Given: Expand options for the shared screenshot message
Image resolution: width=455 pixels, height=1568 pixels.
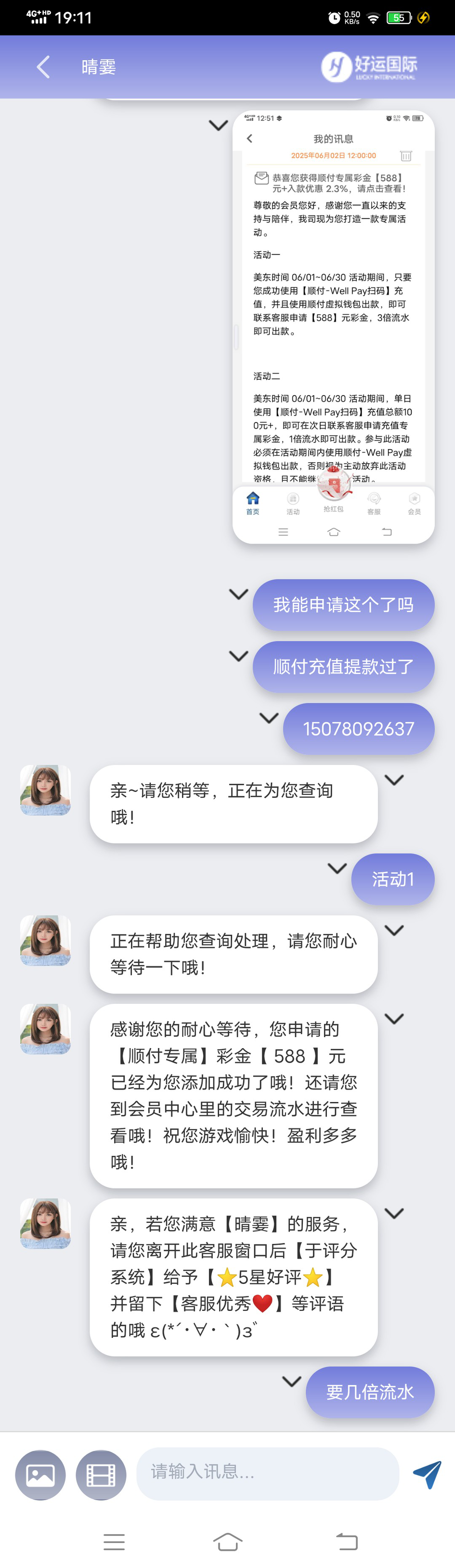Looking at the screenshot, I should tap(218, 125).
